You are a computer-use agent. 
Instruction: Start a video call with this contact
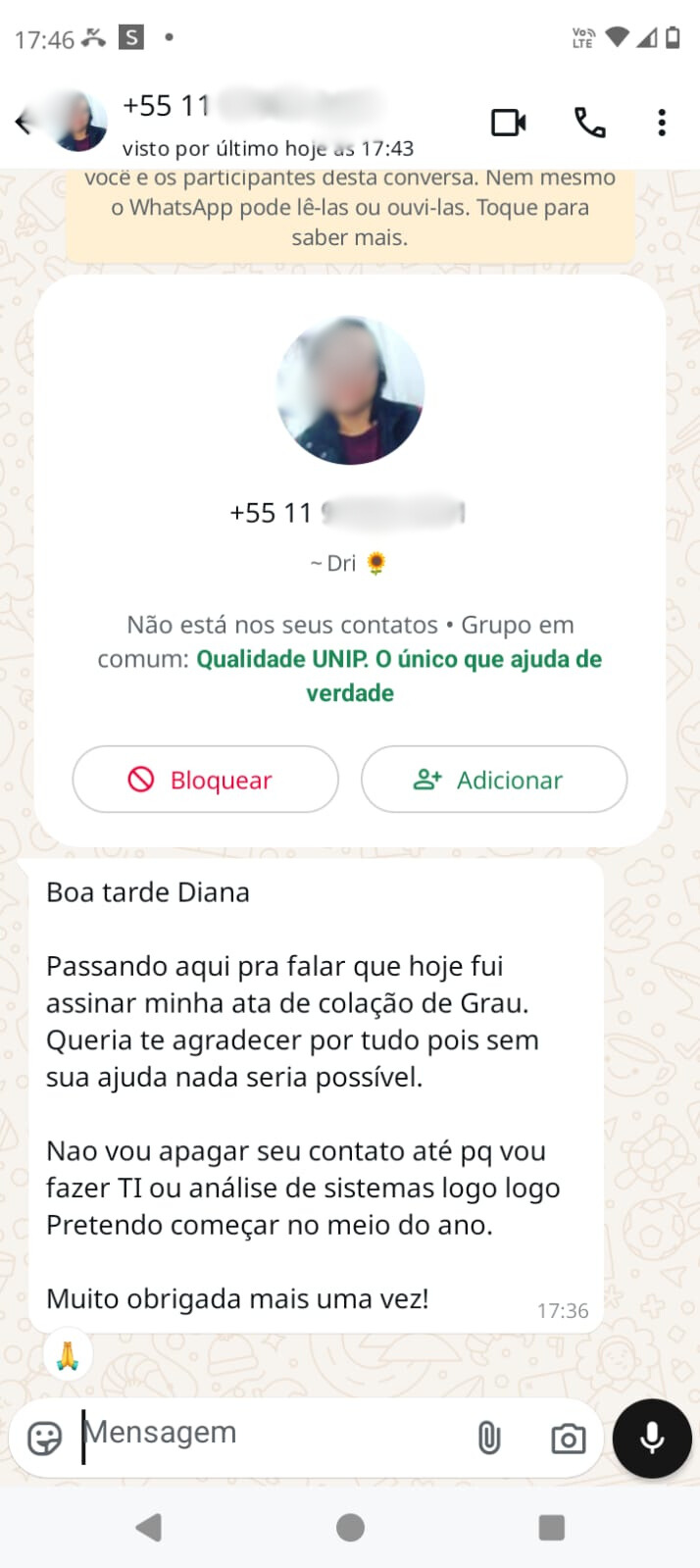(508, 123)
